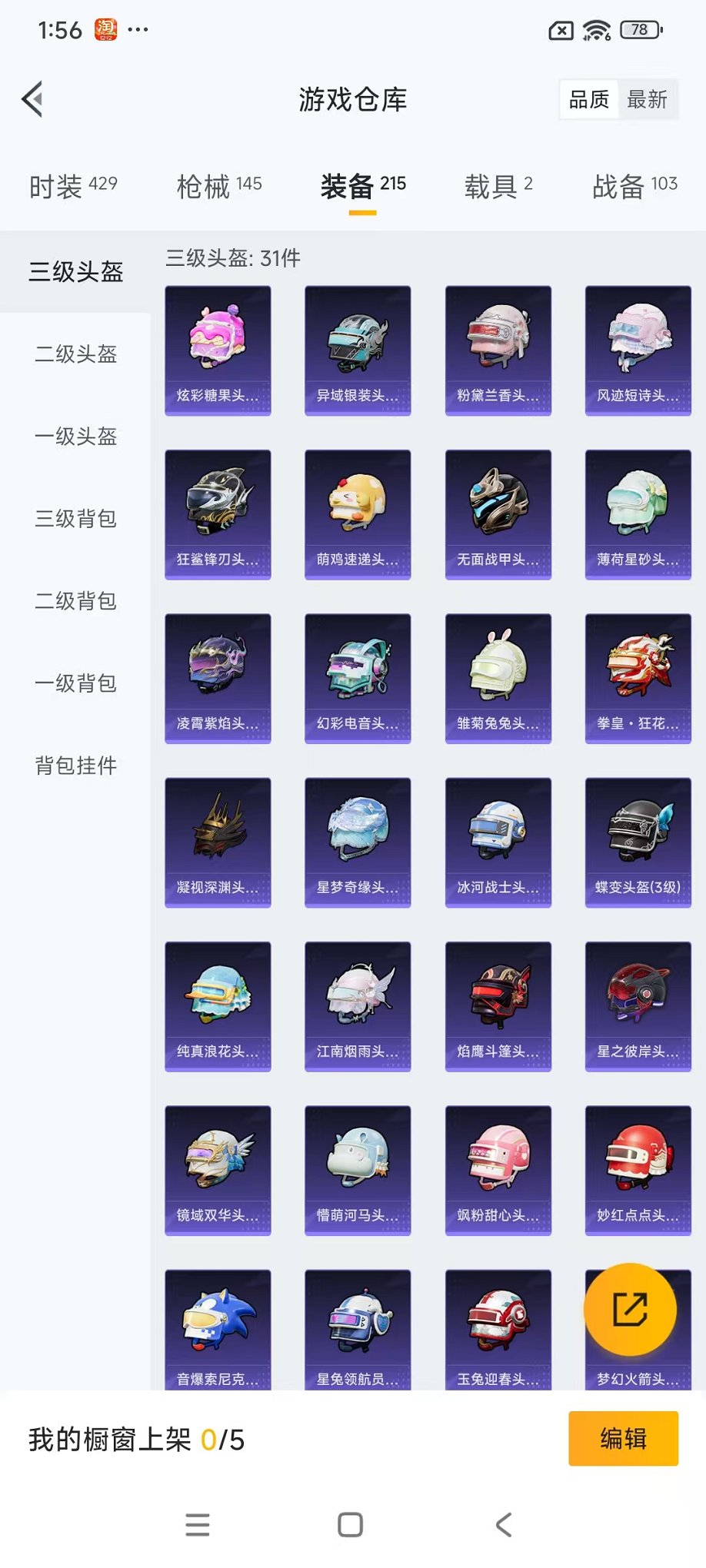Switch to the 时装 tab
Image resolution: width=706 pixels, height=1568 pixels.
click(73, 186)
